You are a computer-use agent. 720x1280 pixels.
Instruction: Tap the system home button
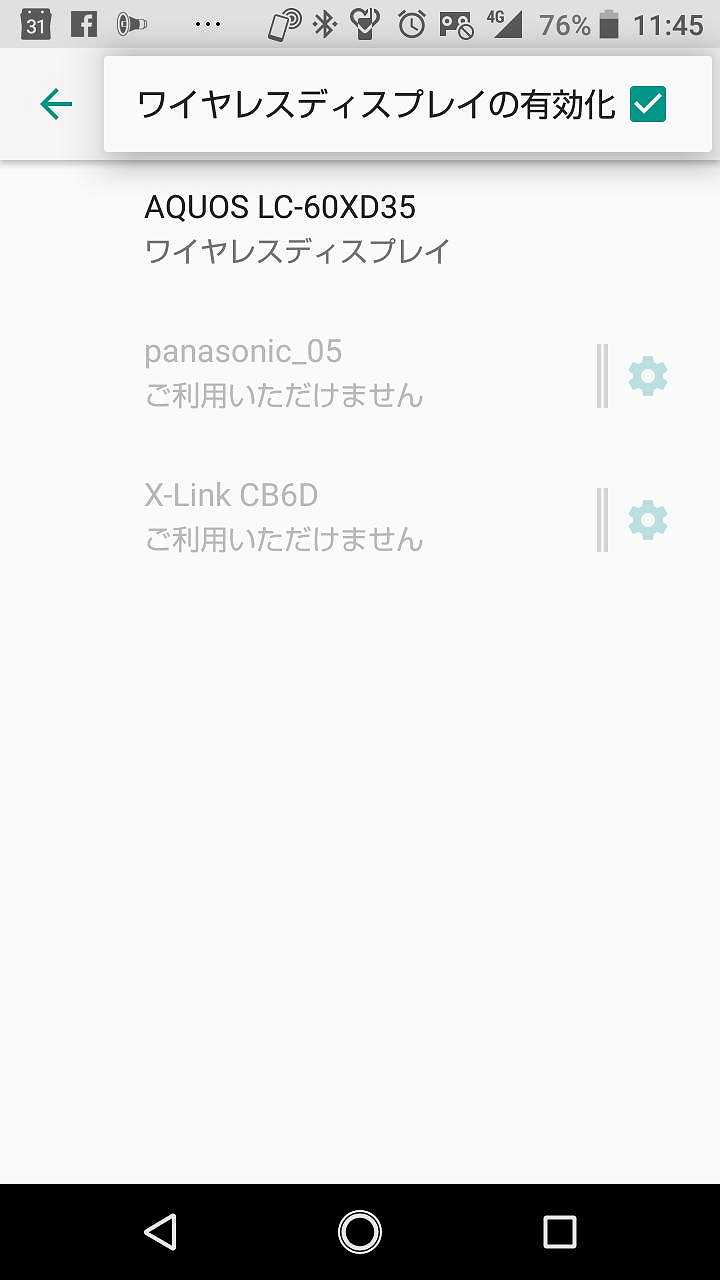tap(360, 1232)
